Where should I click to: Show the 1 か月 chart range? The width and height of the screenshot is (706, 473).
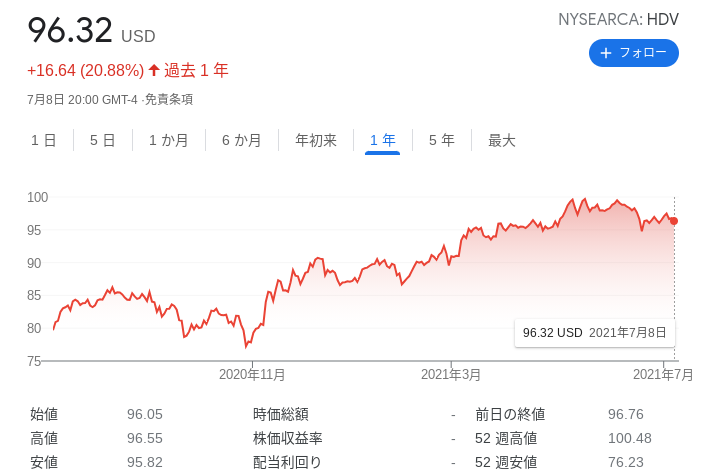pos(168,140)
